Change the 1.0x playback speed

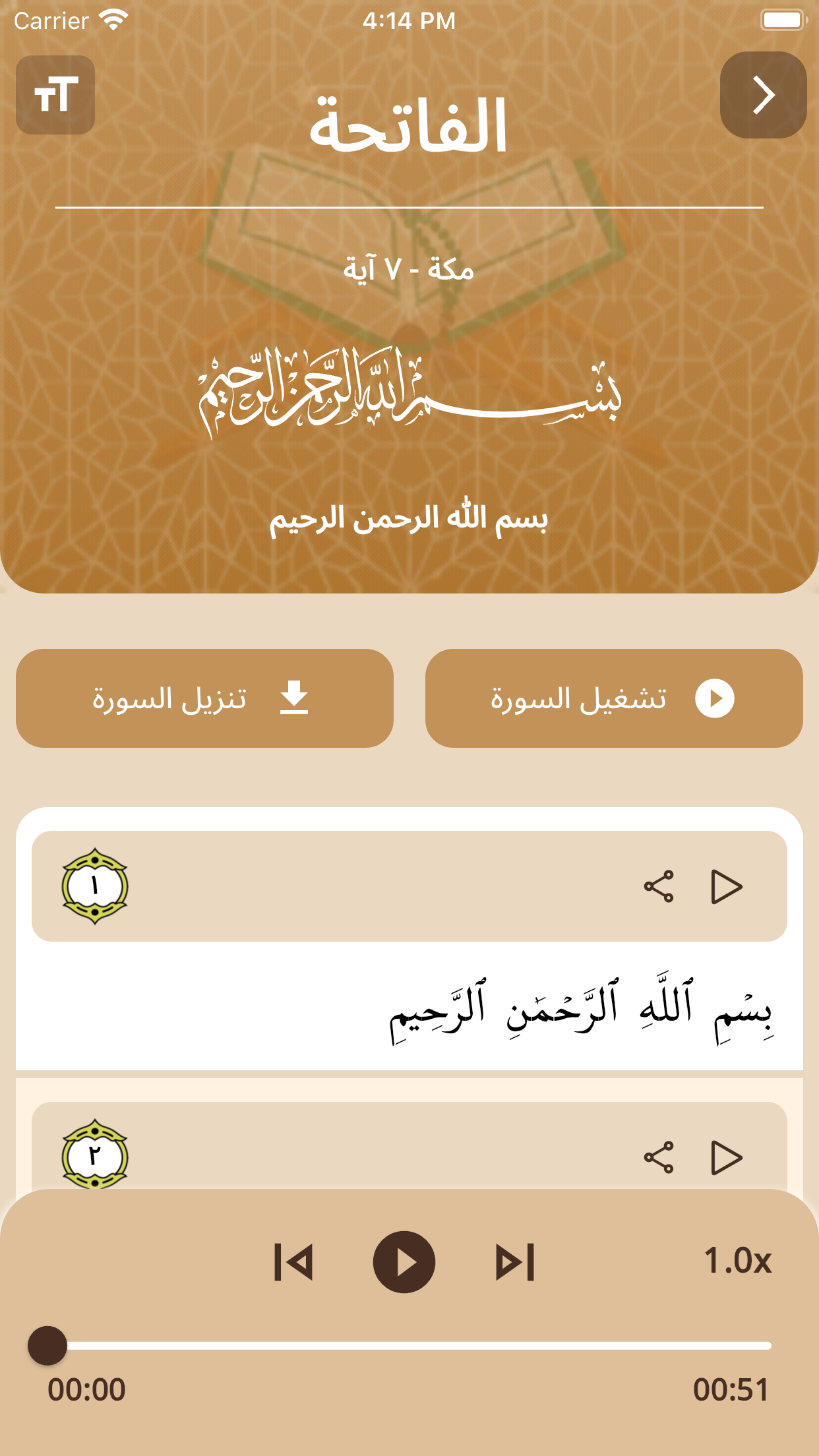pos(737,1261)
